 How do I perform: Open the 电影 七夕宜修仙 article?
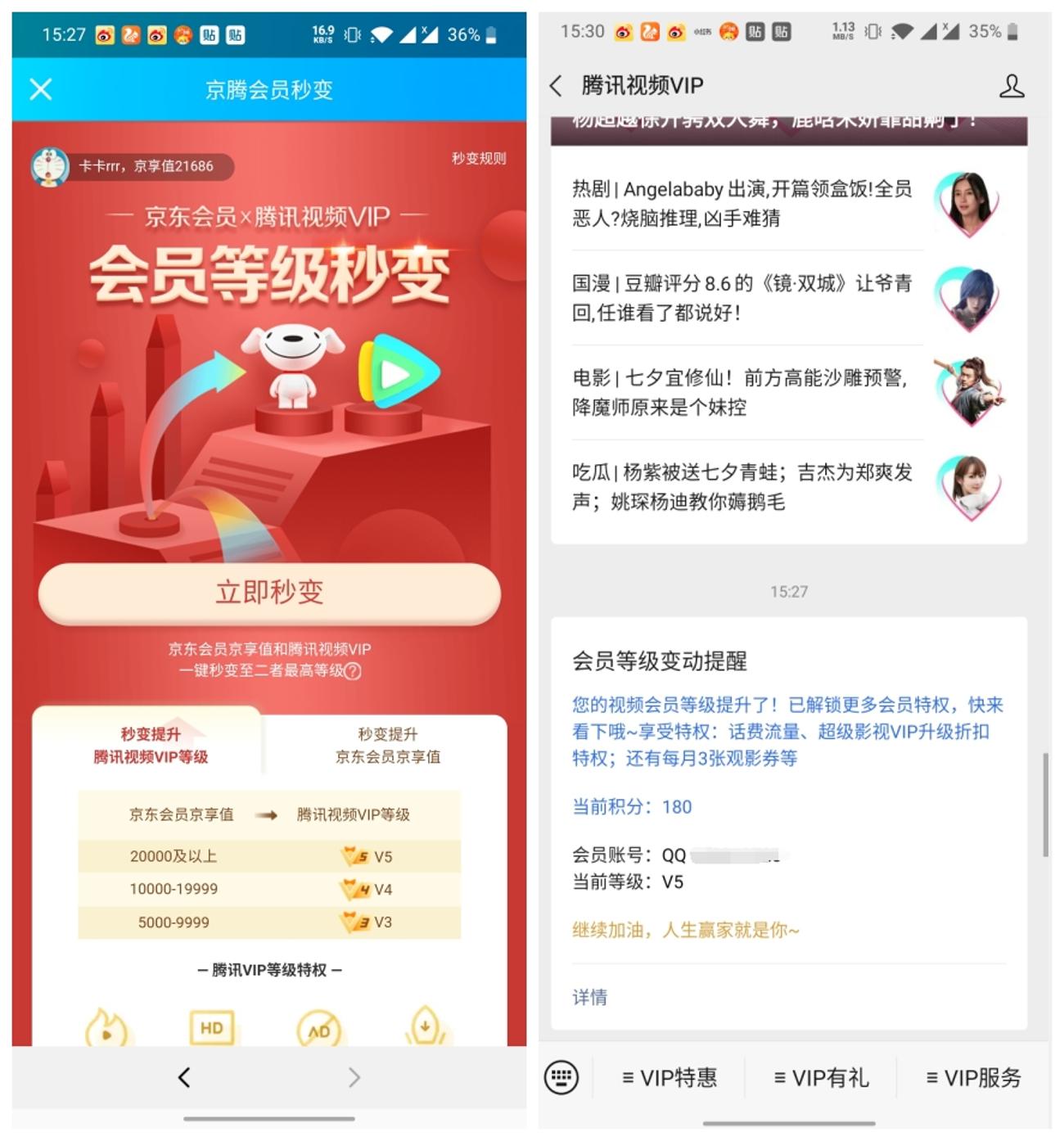coord(742,392)
